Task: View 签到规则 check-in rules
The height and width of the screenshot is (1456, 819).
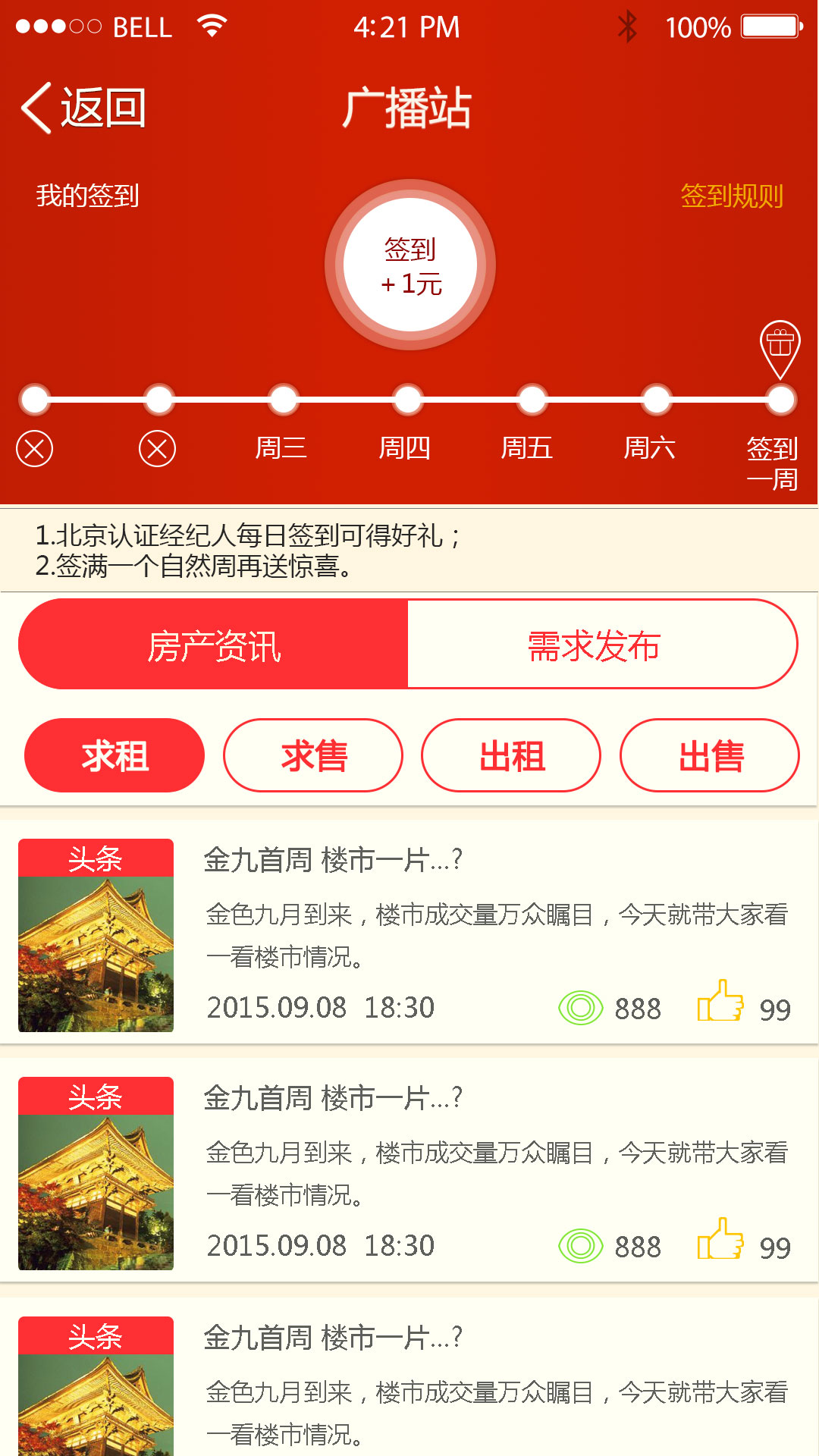Action: [731, 196]
